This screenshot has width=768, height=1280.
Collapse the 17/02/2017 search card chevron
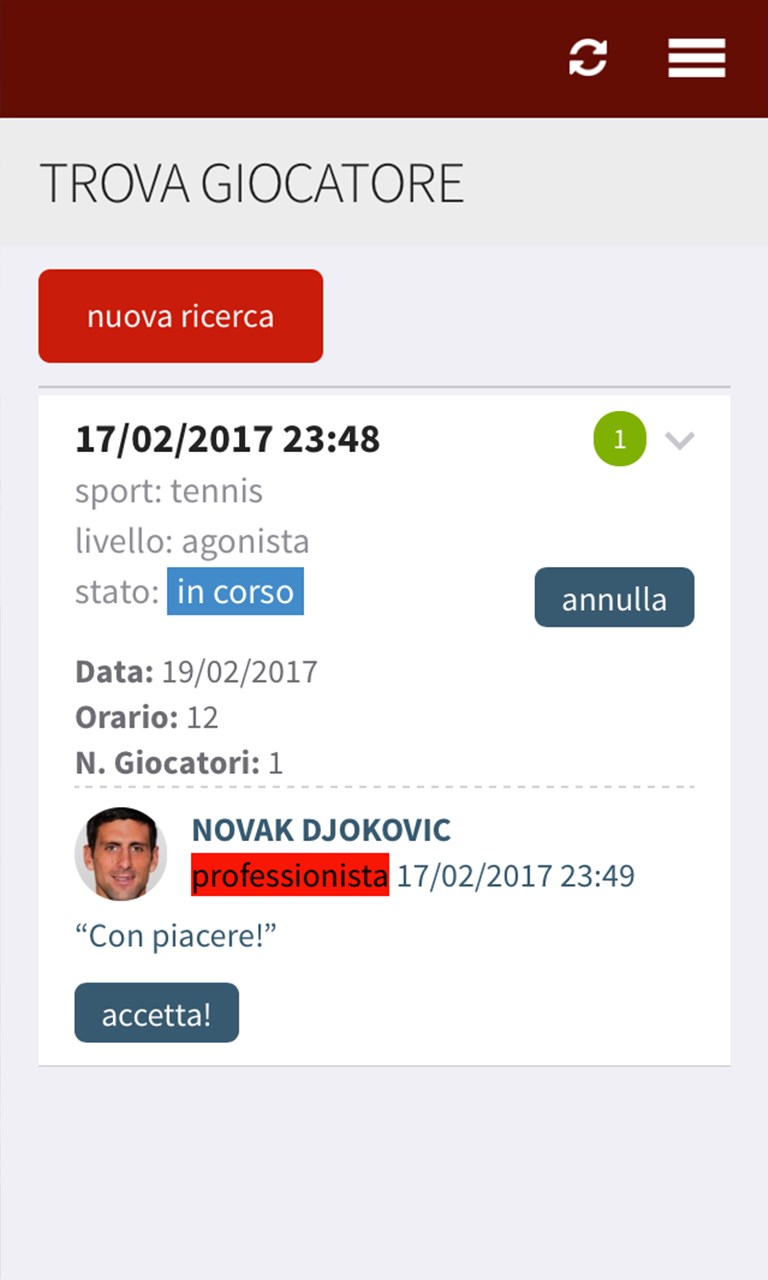680,440
